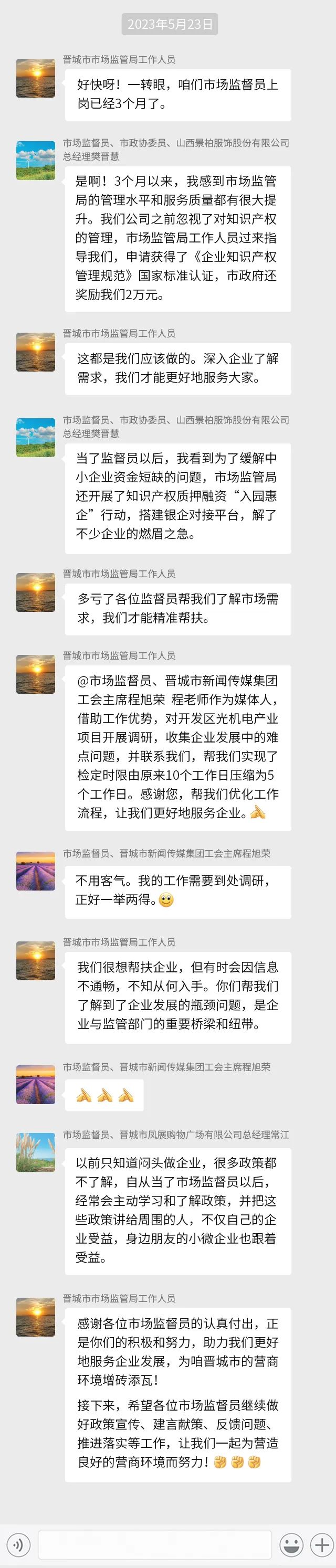Open the plus attachments menu
The image size is (336, 1568).
pyautogui.click(x=321, y=1544)
